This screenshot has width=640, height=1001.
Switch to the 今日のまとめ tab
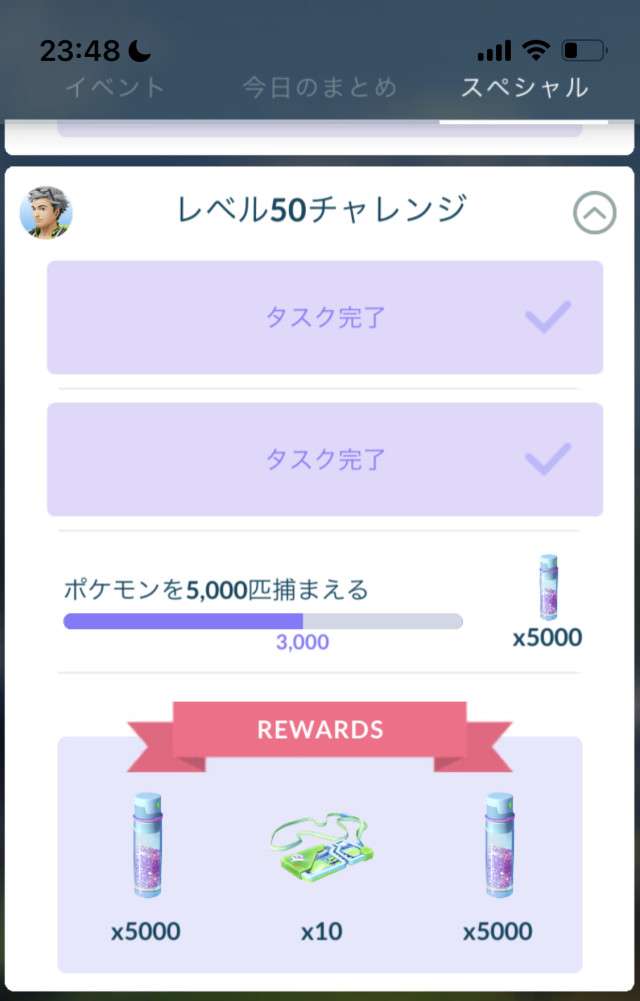tap(319, 87)
